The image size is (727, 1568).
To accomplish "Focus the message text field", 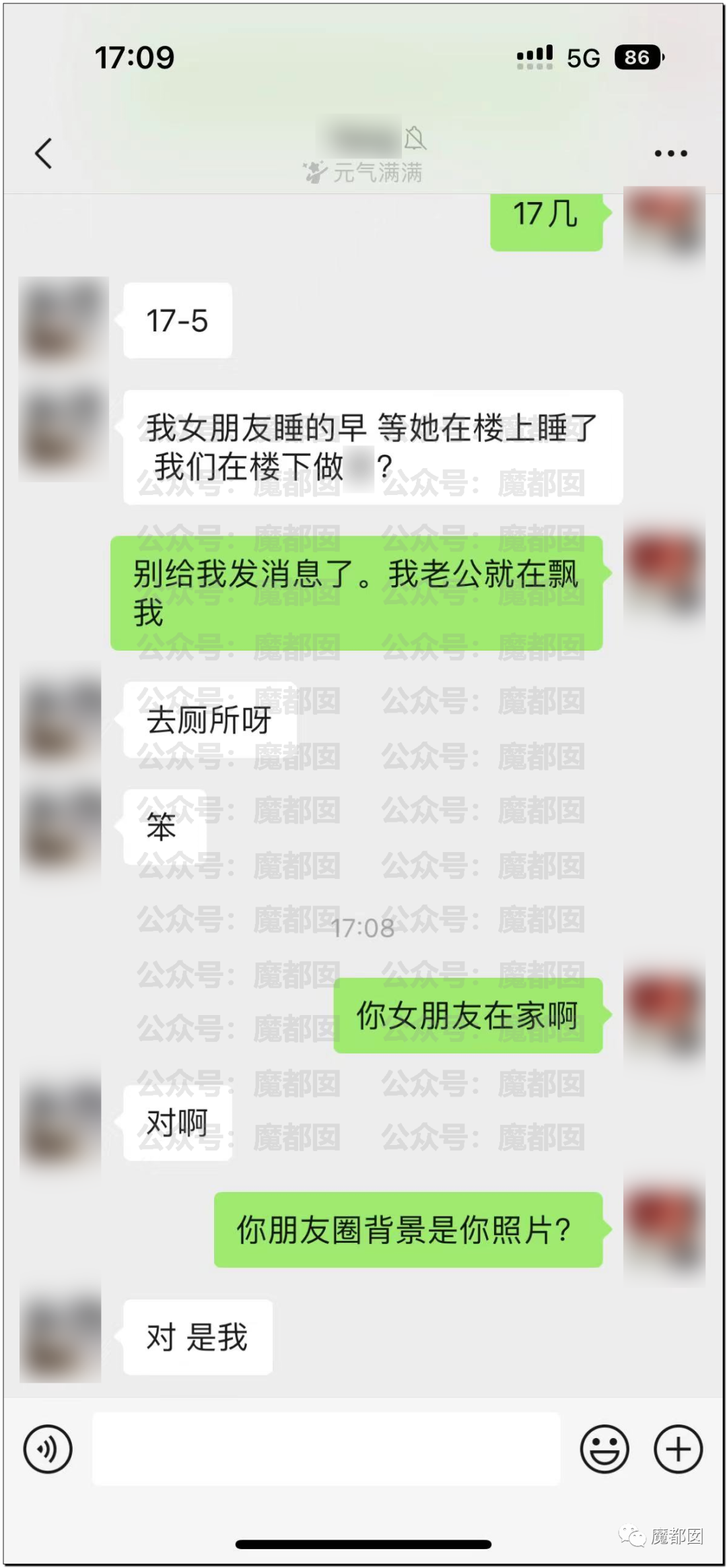I will (326, 1449).
